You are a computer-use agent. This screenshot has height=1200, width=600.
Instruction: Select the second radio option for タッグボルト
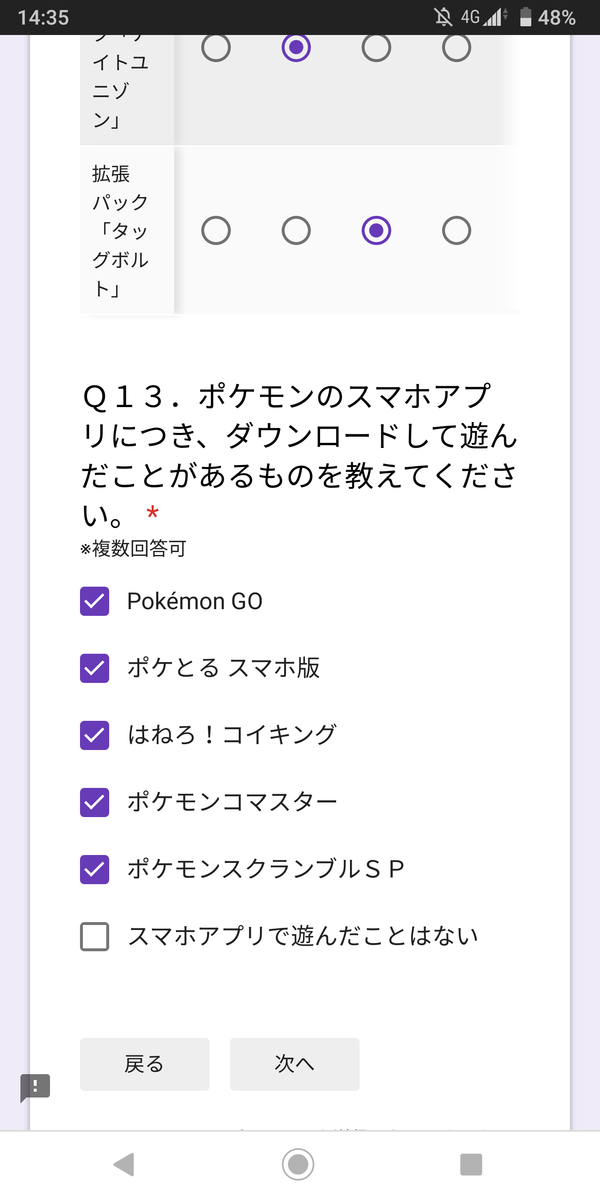(296, 231)
